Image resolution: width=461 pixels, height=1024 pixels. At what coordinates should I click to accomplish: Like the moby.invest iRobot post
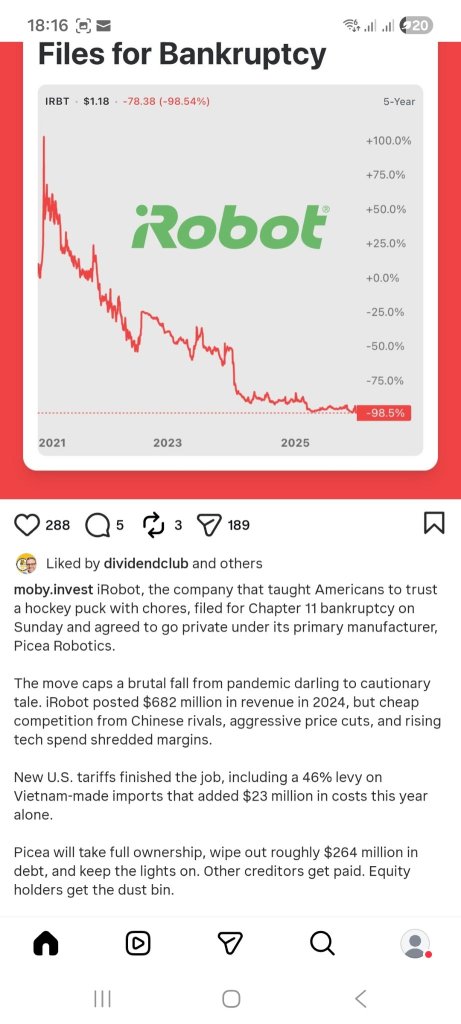pos(27,524)
